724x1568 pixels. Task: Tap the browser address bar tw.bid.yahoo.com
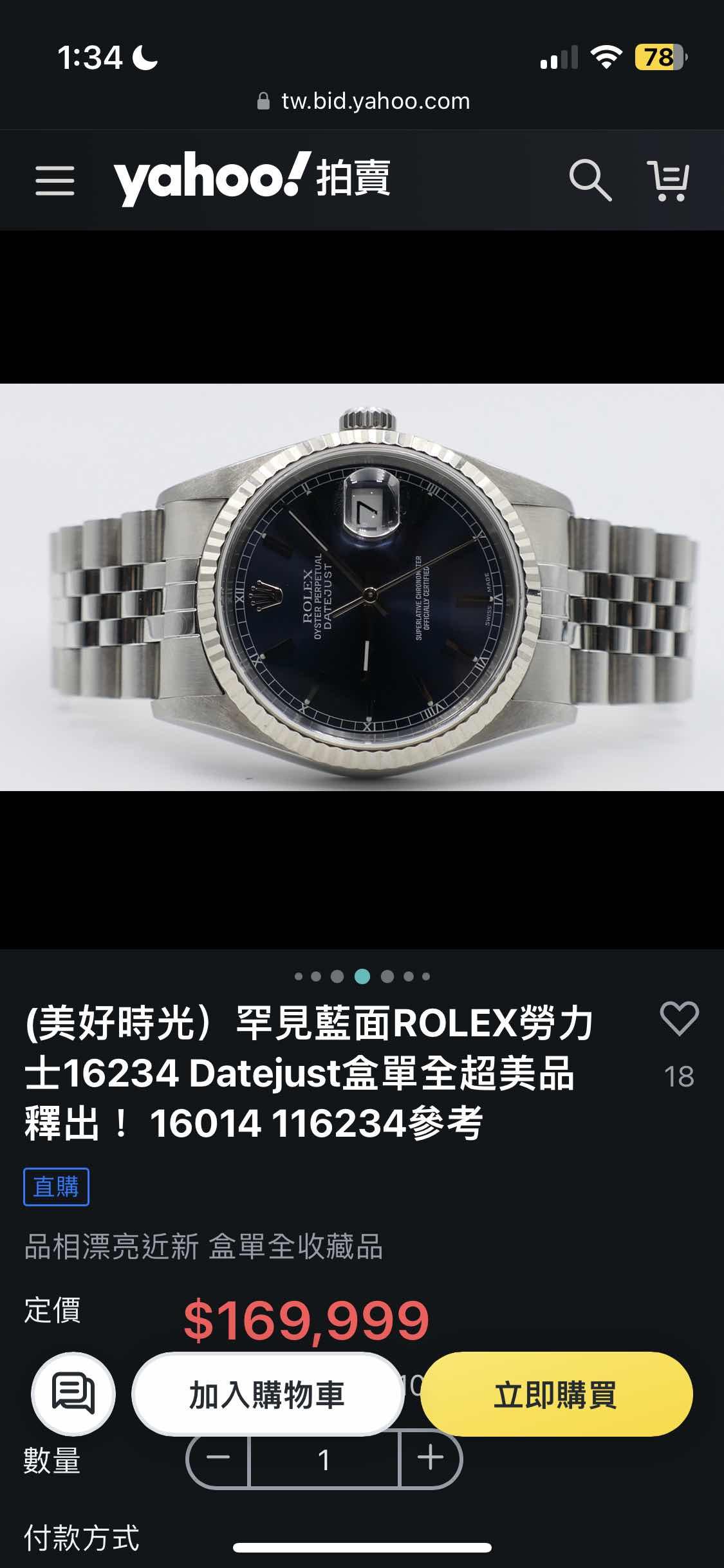pos(363,101)
